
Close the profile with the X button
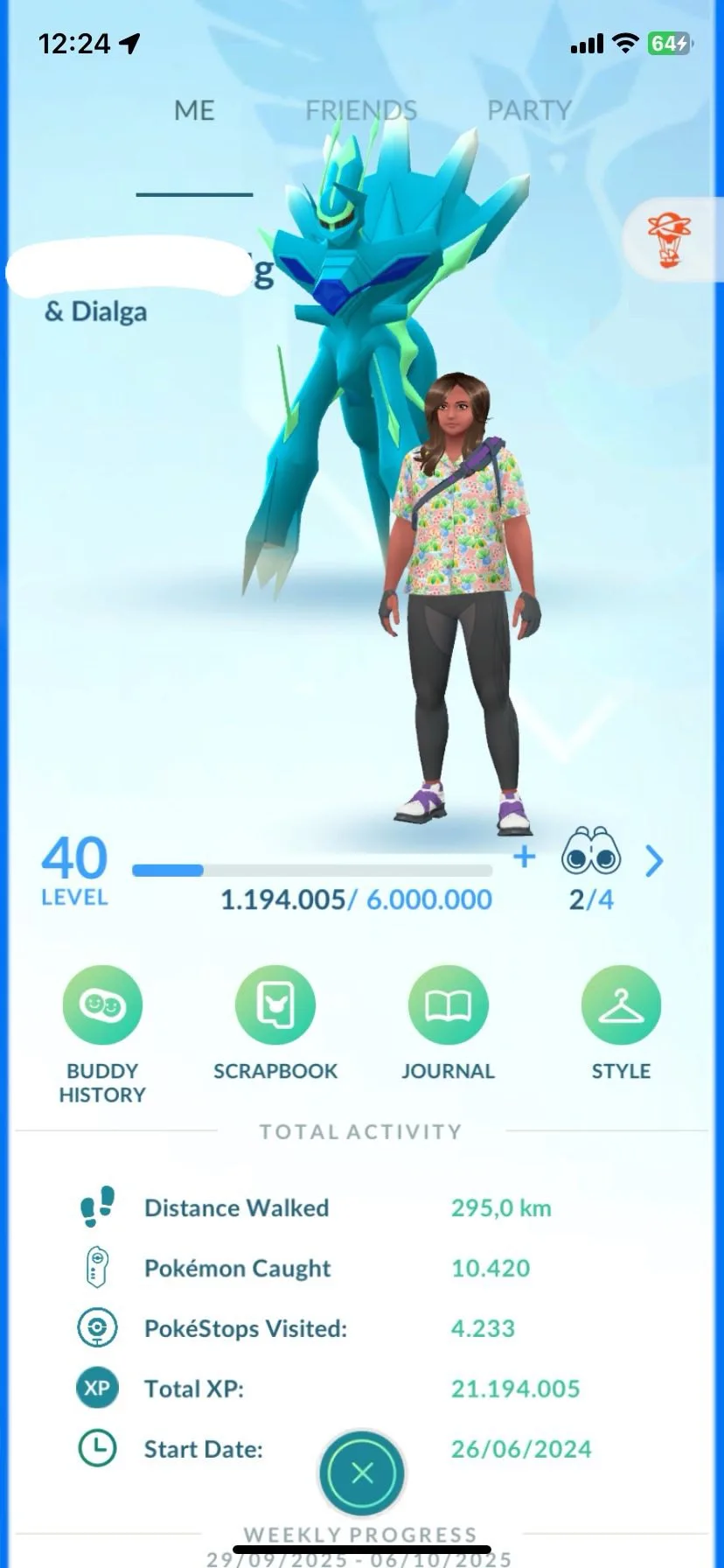[x=362, y=1473]
